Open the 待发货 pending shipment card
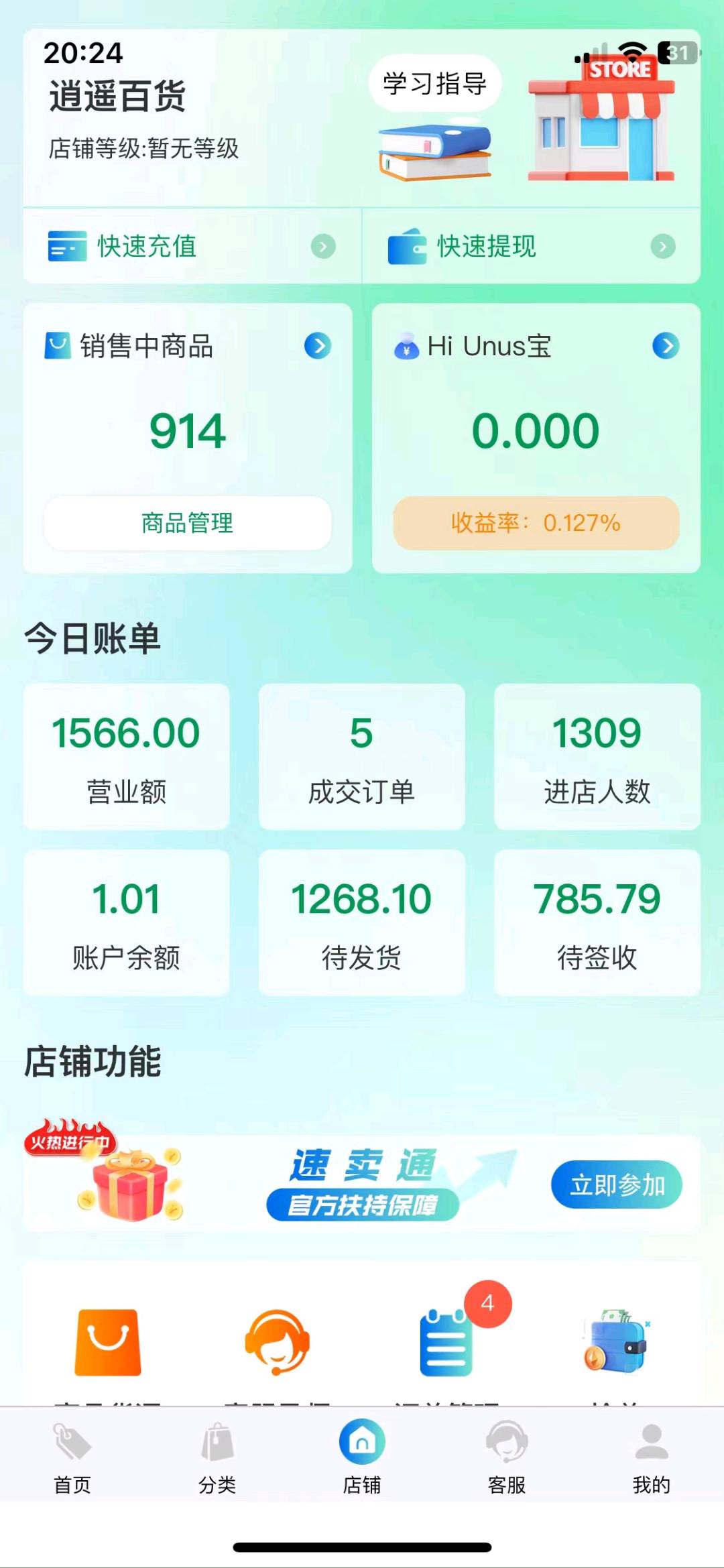The image size is (724, 1568). point(361,922)
